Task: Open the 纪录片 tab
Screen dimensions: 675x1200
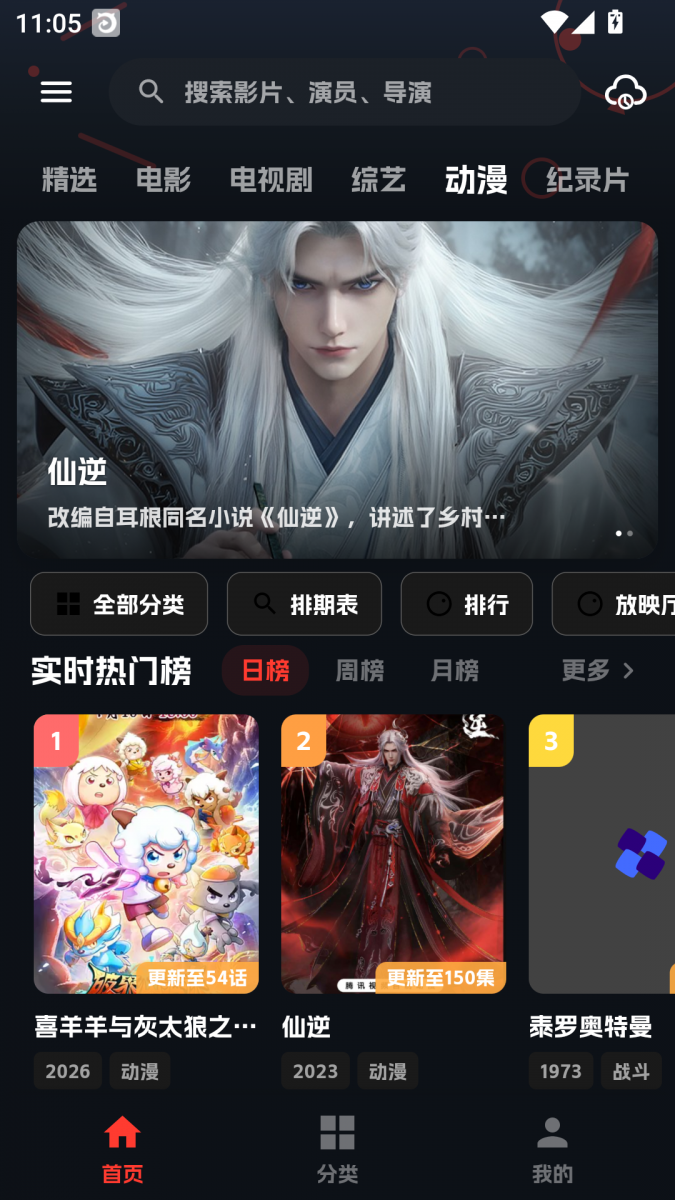Action: [588, 180]
